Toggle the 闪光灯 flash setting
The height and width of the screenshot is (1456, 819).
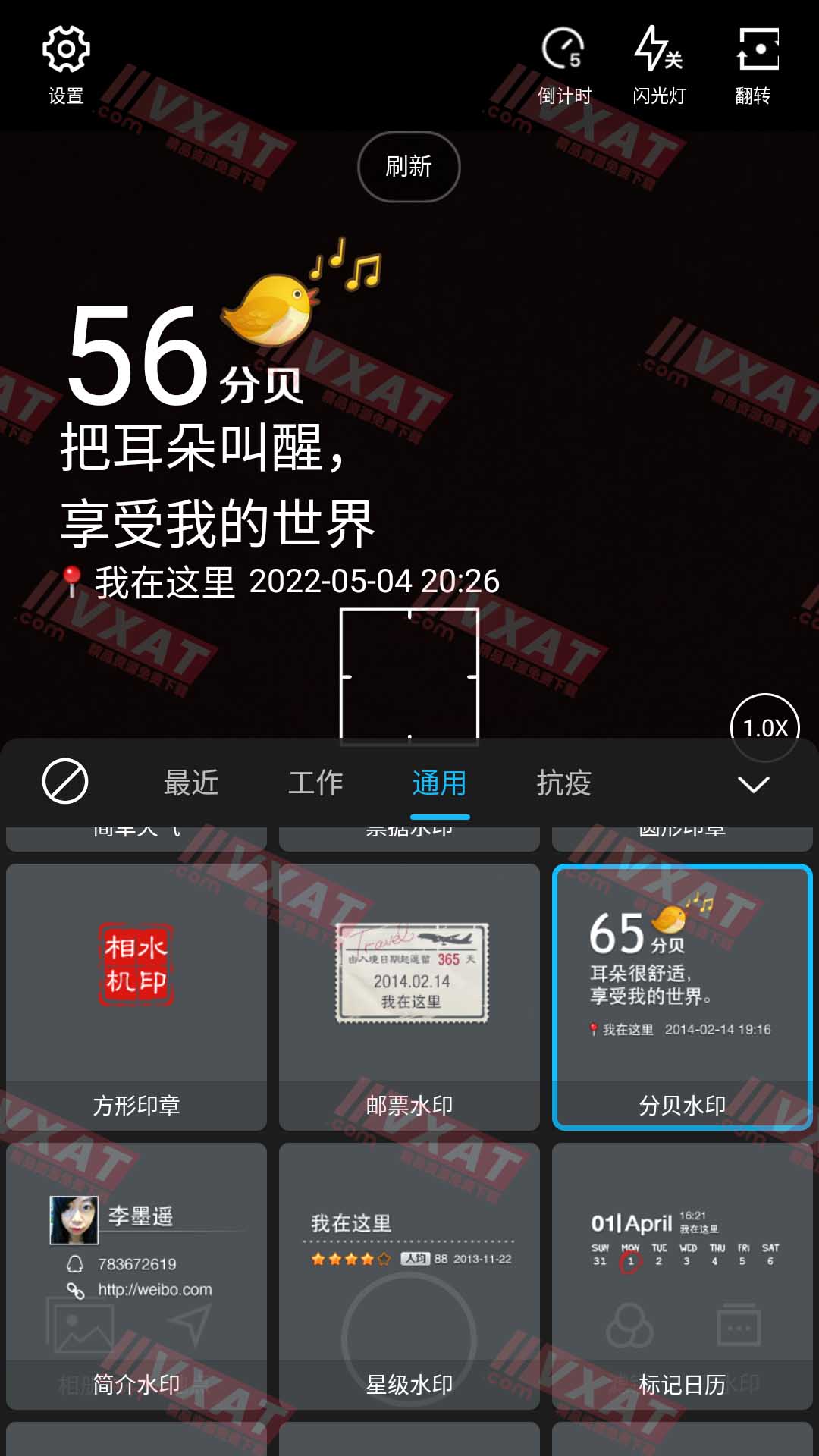click(658, 64)
